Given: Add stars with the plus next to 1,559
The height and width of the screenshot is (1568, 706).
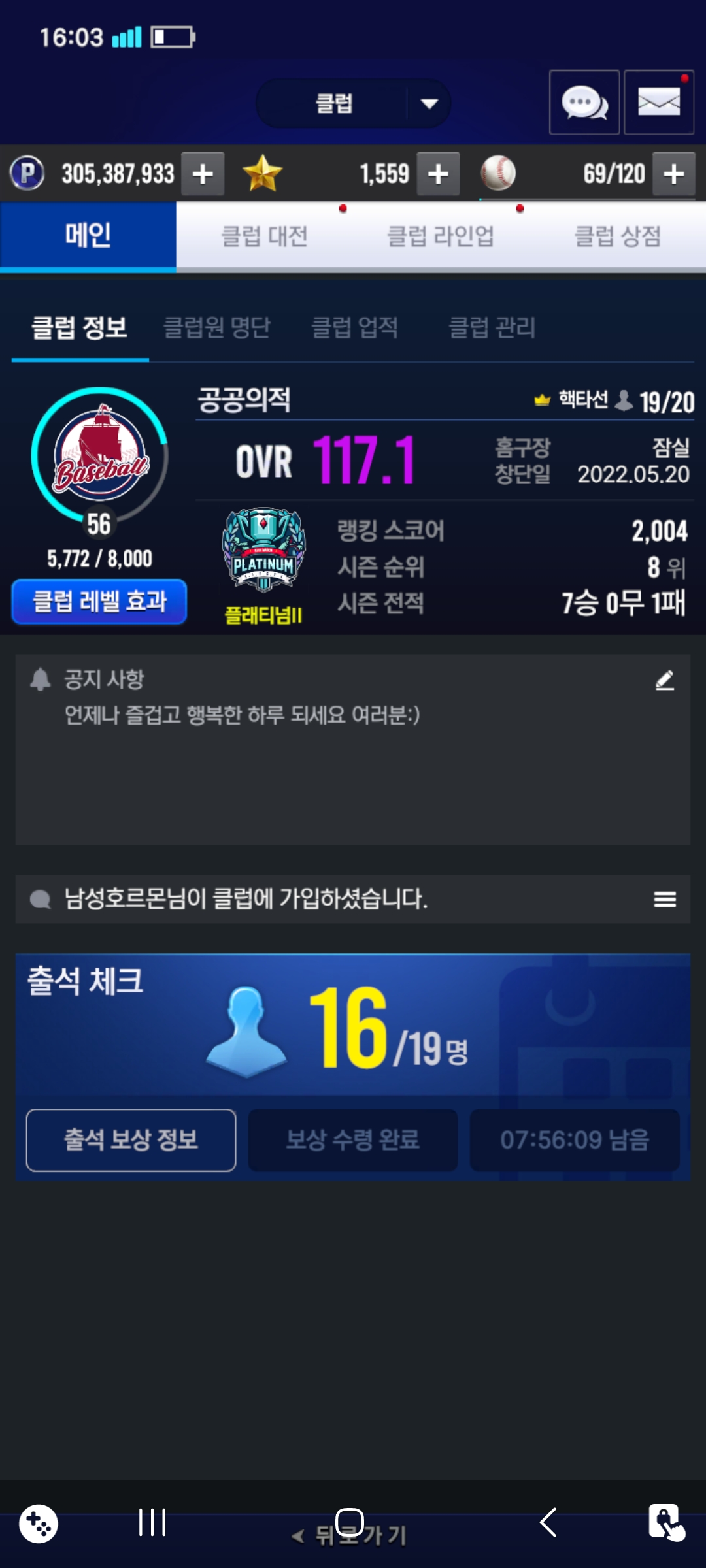Looking at the screenshot, I should [438, 174].
